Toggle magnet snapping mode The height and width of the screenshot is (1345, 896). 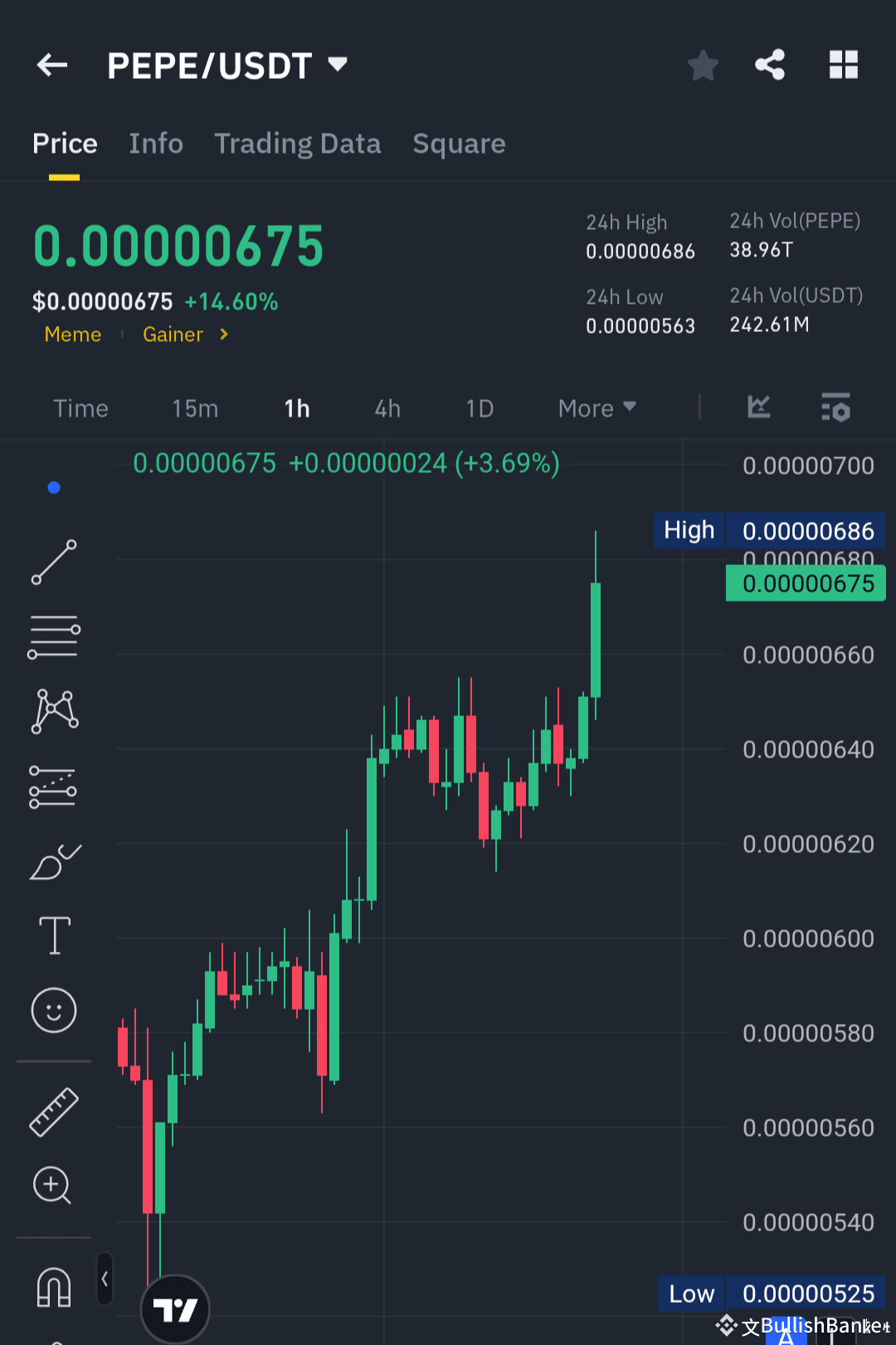pyautogui.click(x=53, y=1287)
